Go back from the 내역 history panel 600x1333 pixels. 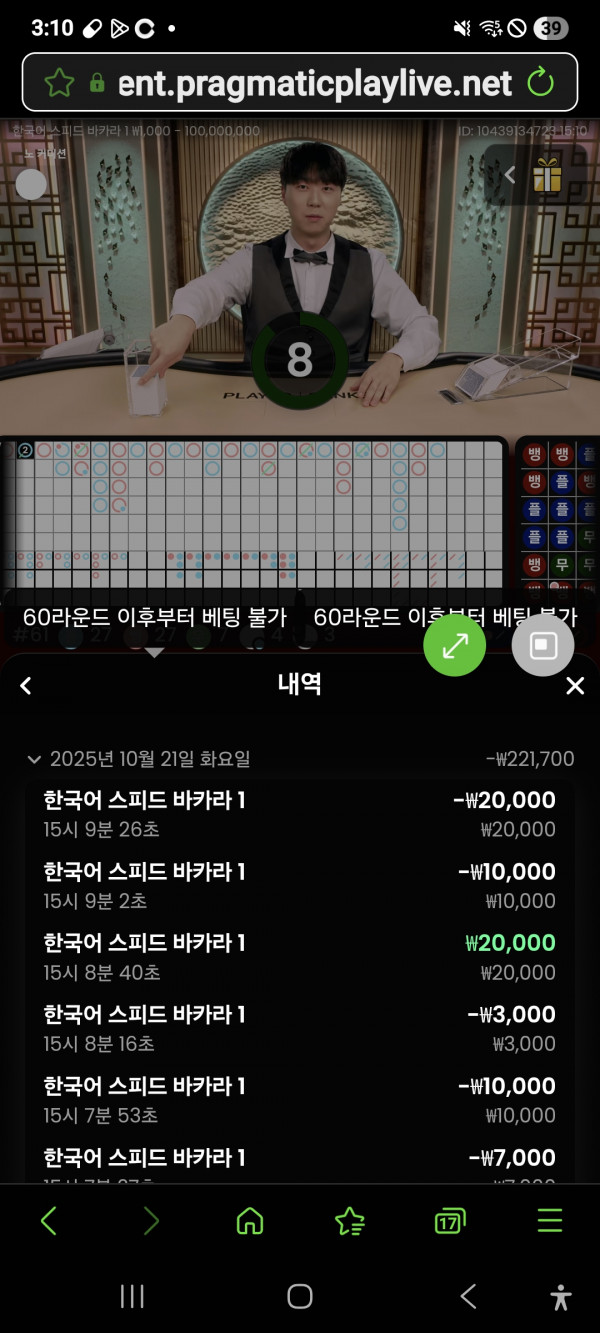point(26,685)
